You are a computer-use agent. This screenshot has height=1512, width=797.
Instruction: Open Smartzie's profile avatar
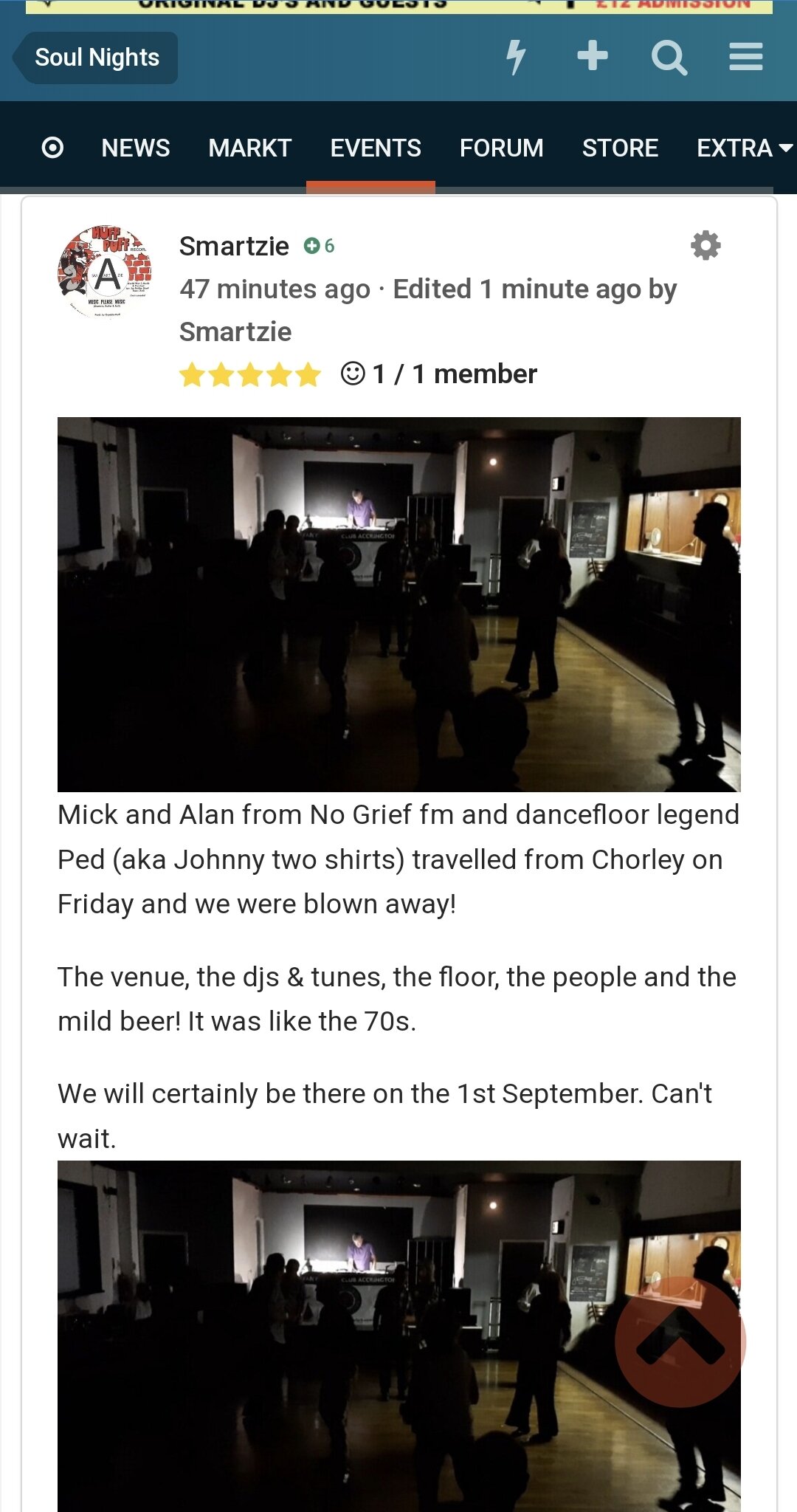(105, 272)
